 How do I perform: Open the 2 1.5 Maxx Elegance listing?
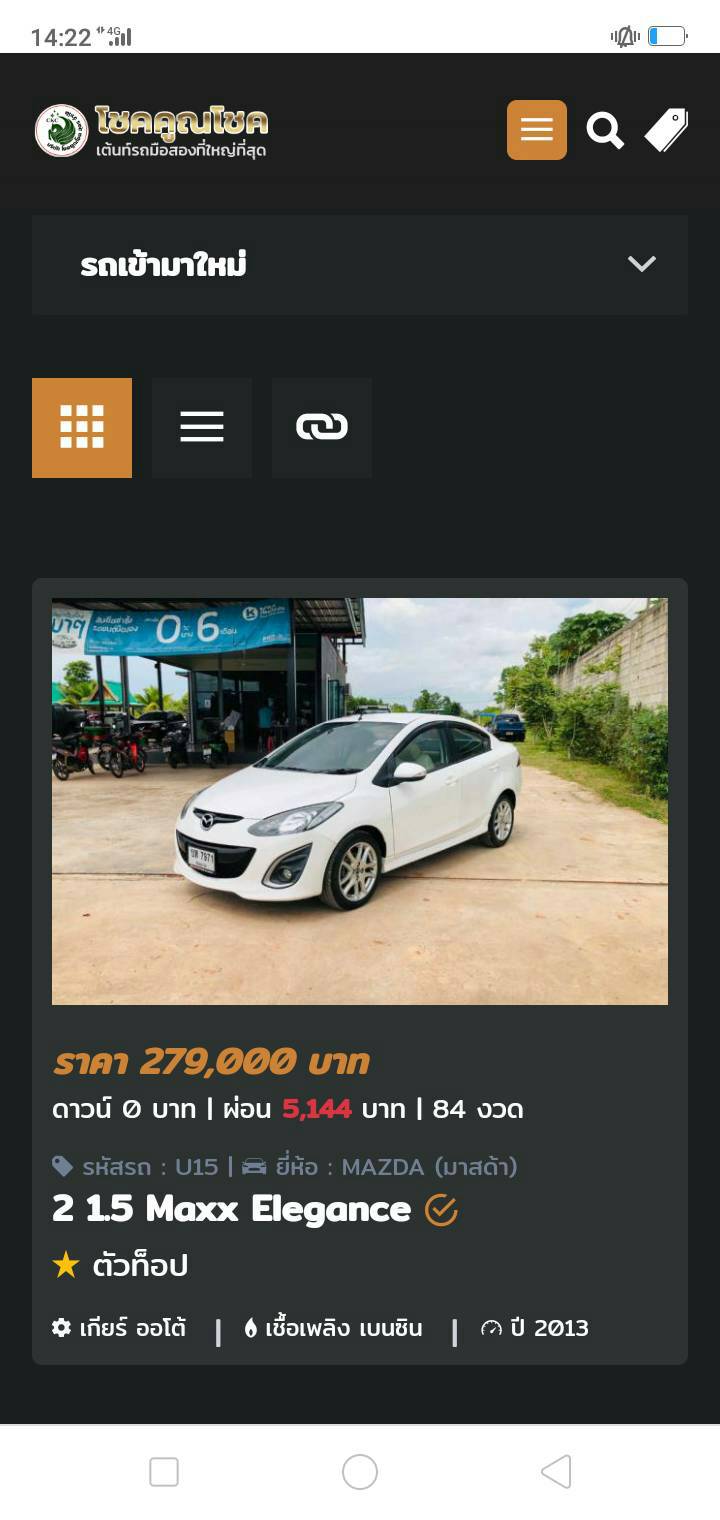tap(231, 1209)
